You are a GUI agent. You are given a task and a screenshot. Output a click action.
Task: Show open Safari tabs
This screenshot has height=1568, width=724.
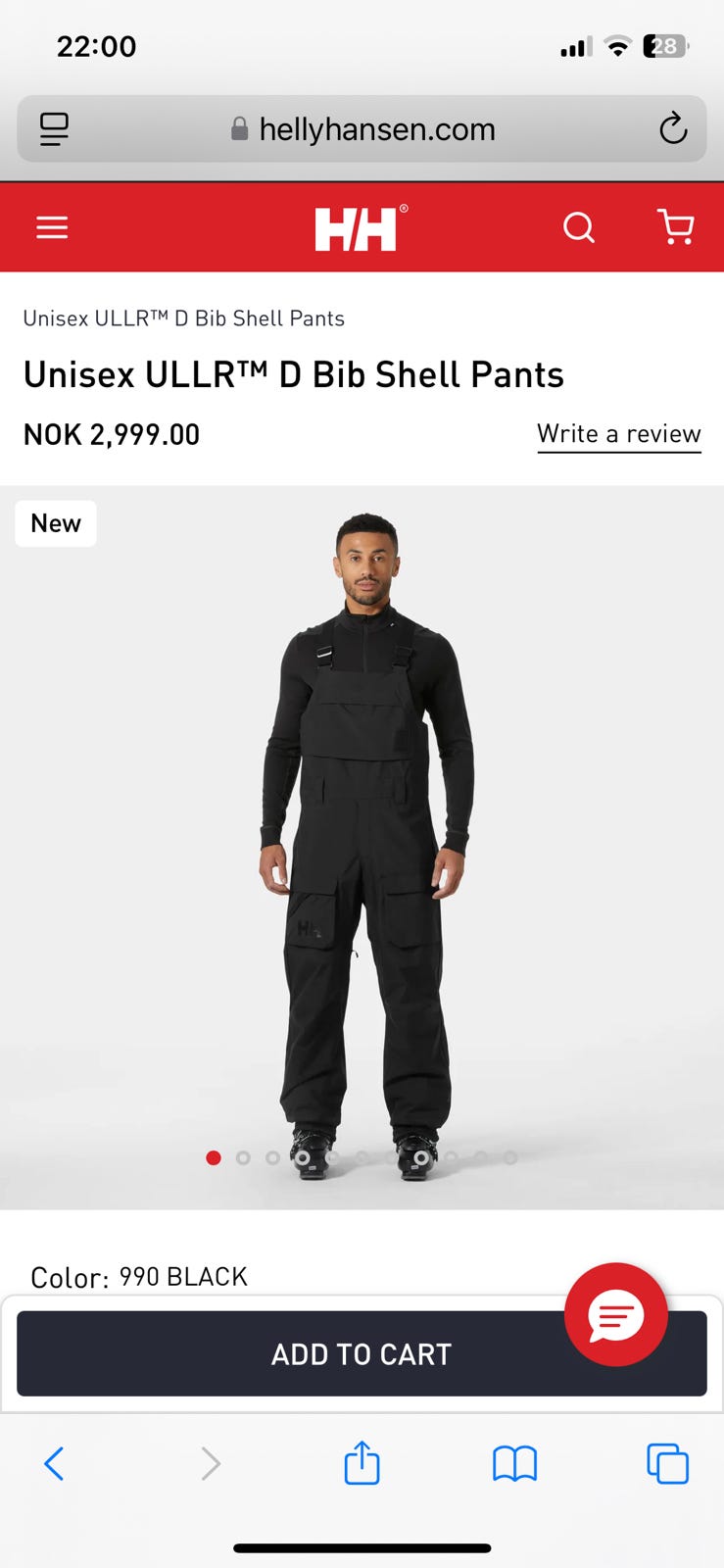coord(668,1464)
